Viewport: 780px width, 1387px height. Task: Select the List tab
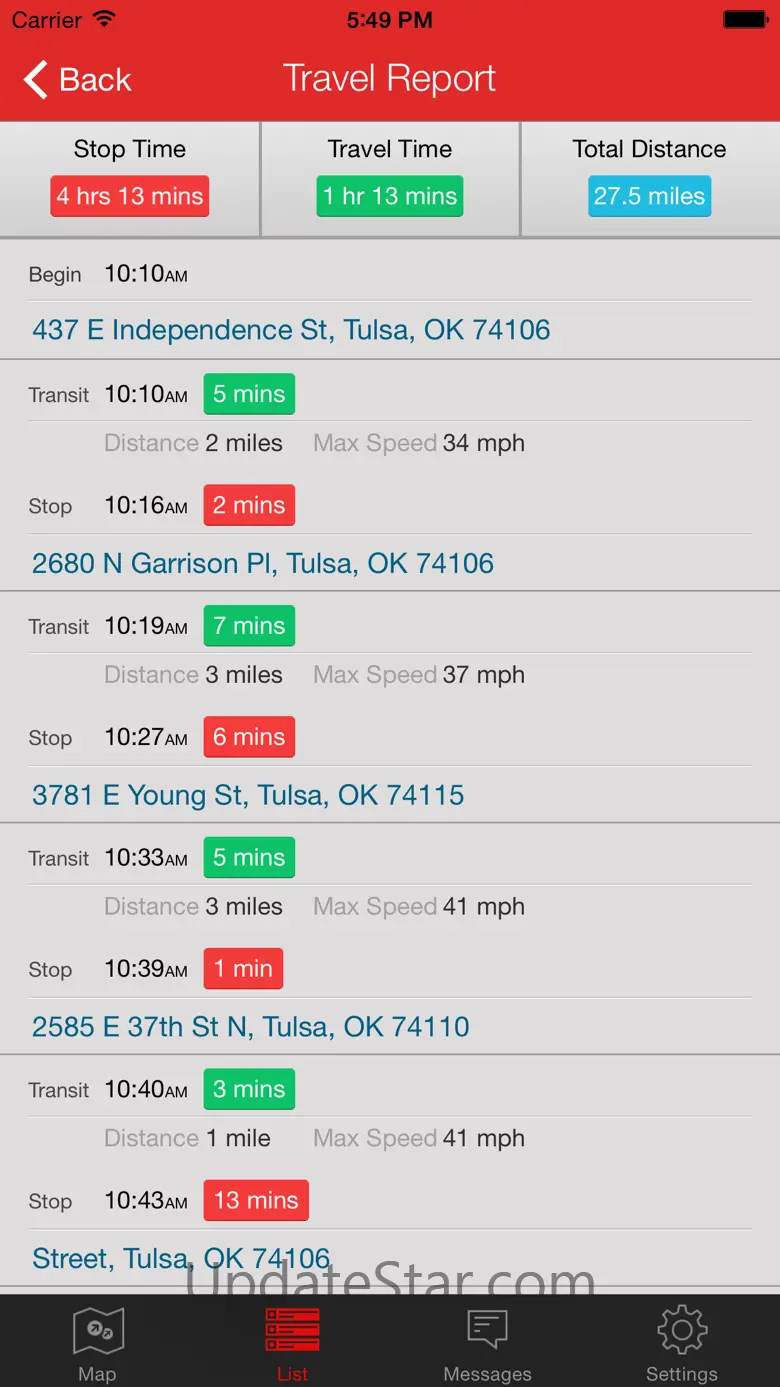click(292, 1342)
